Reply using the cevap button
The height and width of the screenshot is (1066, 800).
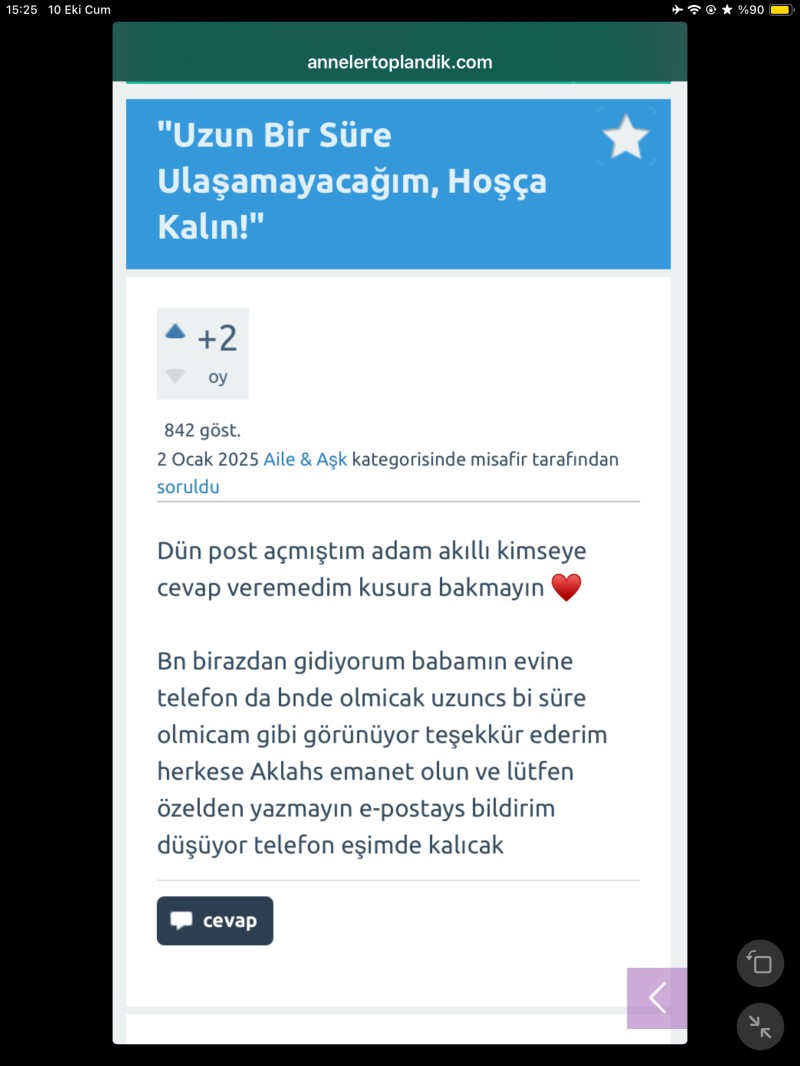click(x=215, y=921)
